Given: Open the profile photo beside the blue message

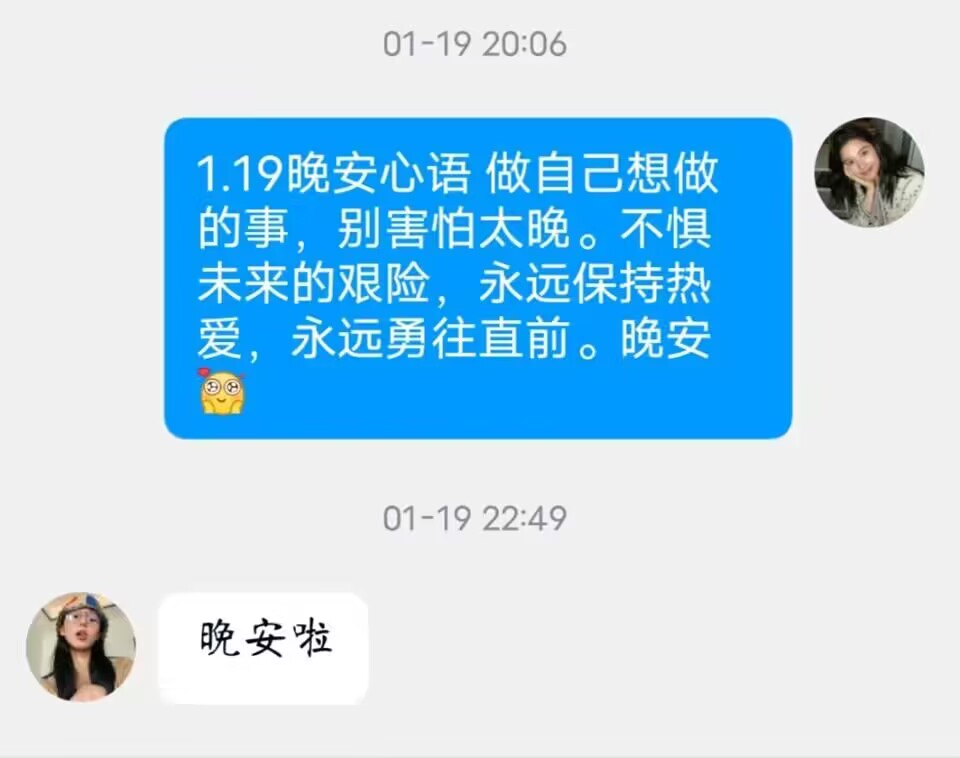Looking at the screenshot, I should coord(869,172).
